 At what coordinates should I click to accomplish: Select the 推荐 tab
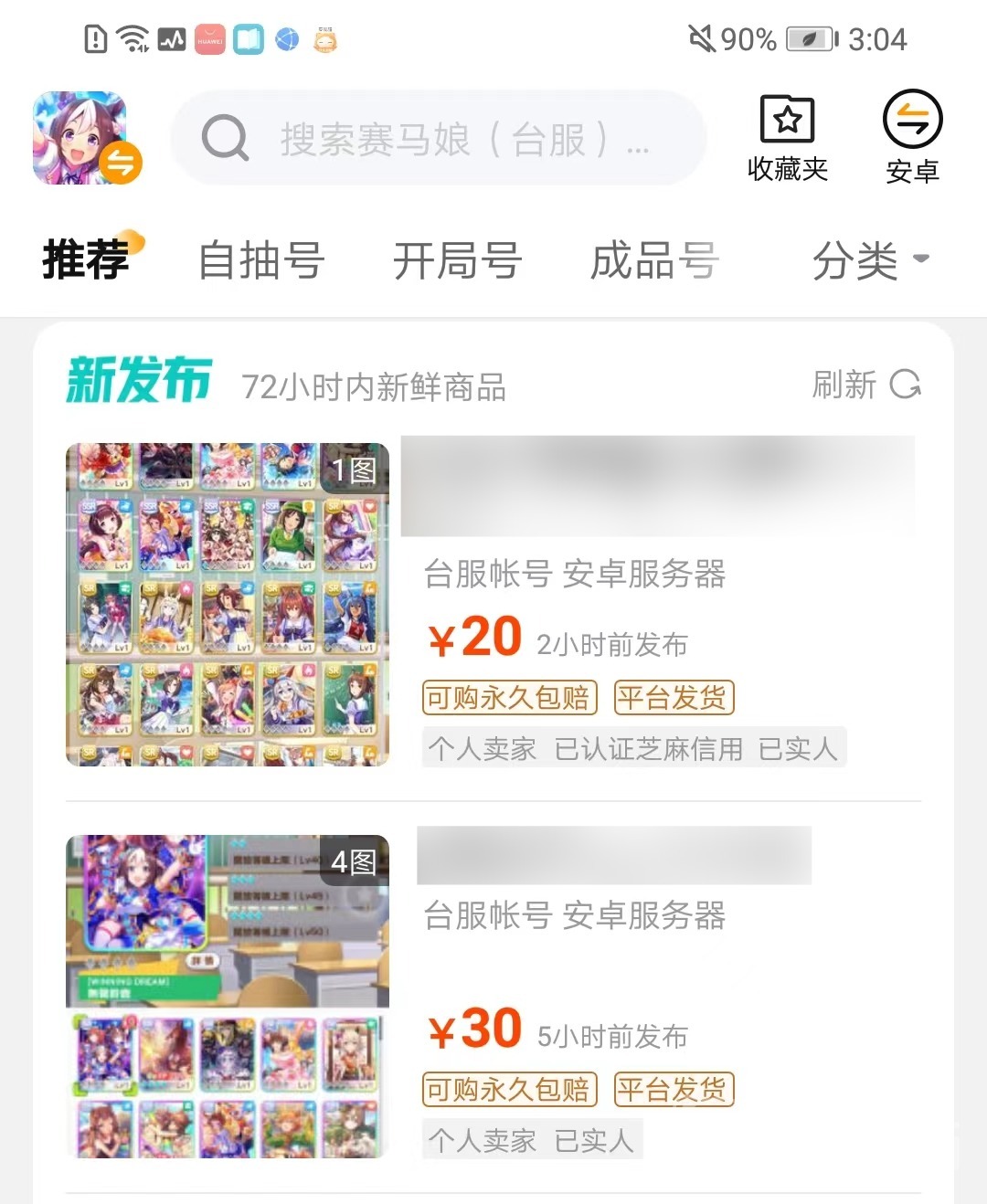(87, 259)
